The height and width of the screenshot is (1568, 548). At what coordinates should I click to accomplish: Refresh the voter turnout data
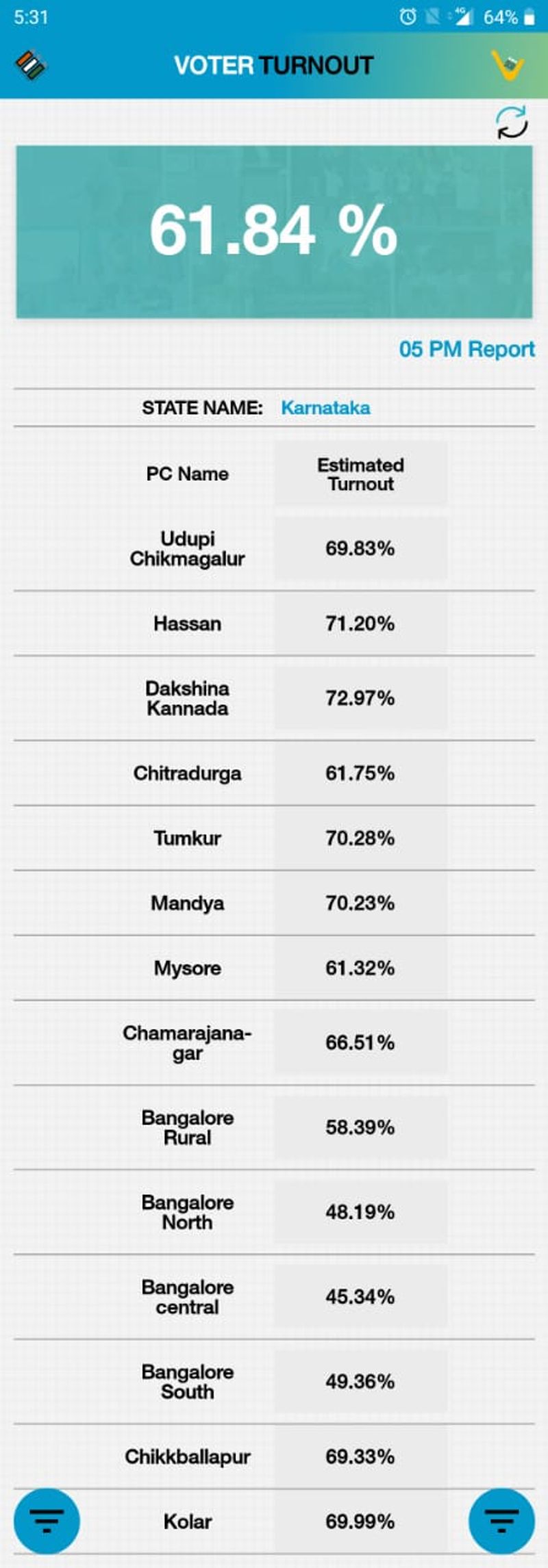(x=511, y=123)
